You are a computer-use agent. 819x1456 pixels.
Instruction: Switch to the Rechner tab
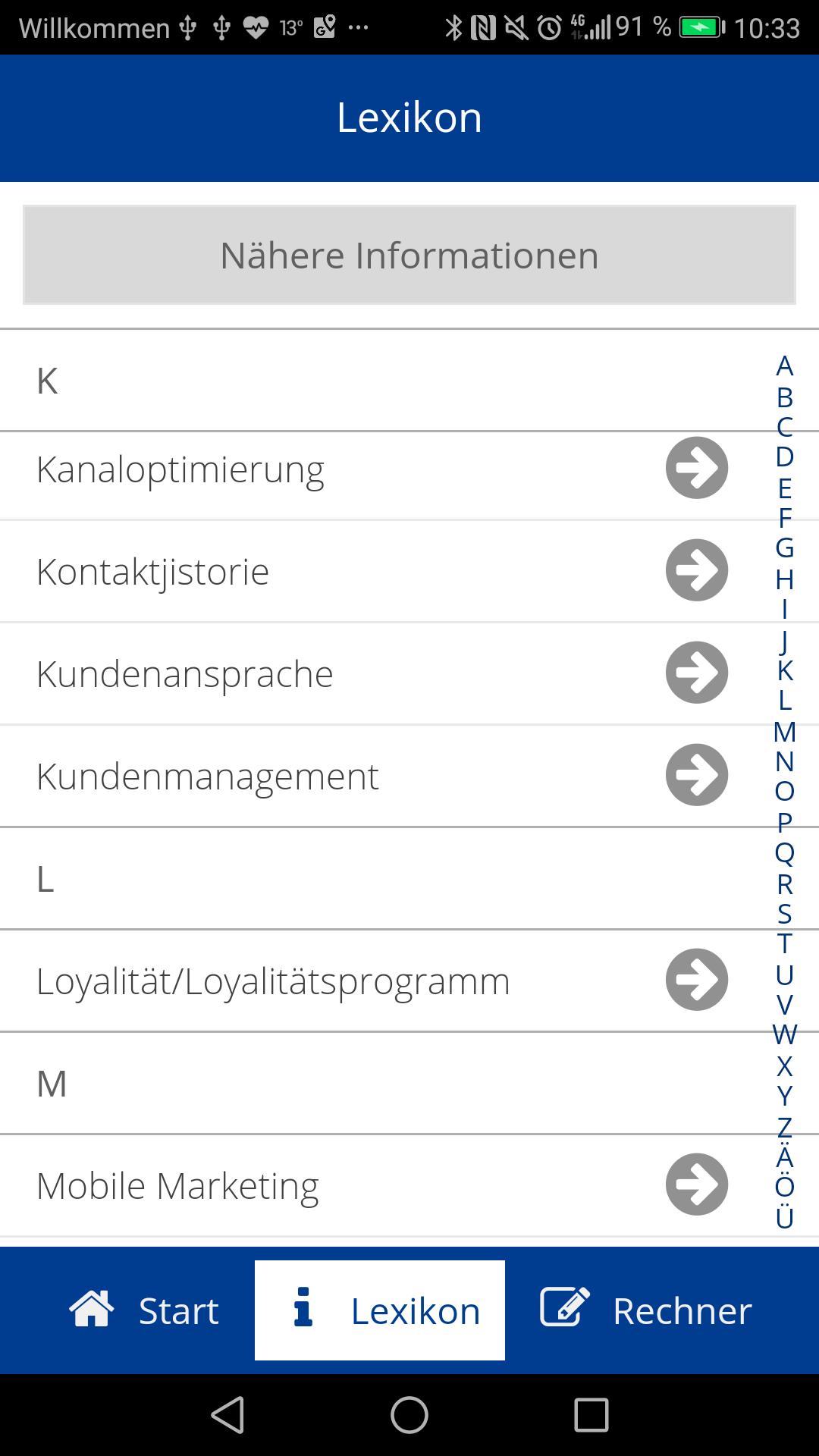646,1310
